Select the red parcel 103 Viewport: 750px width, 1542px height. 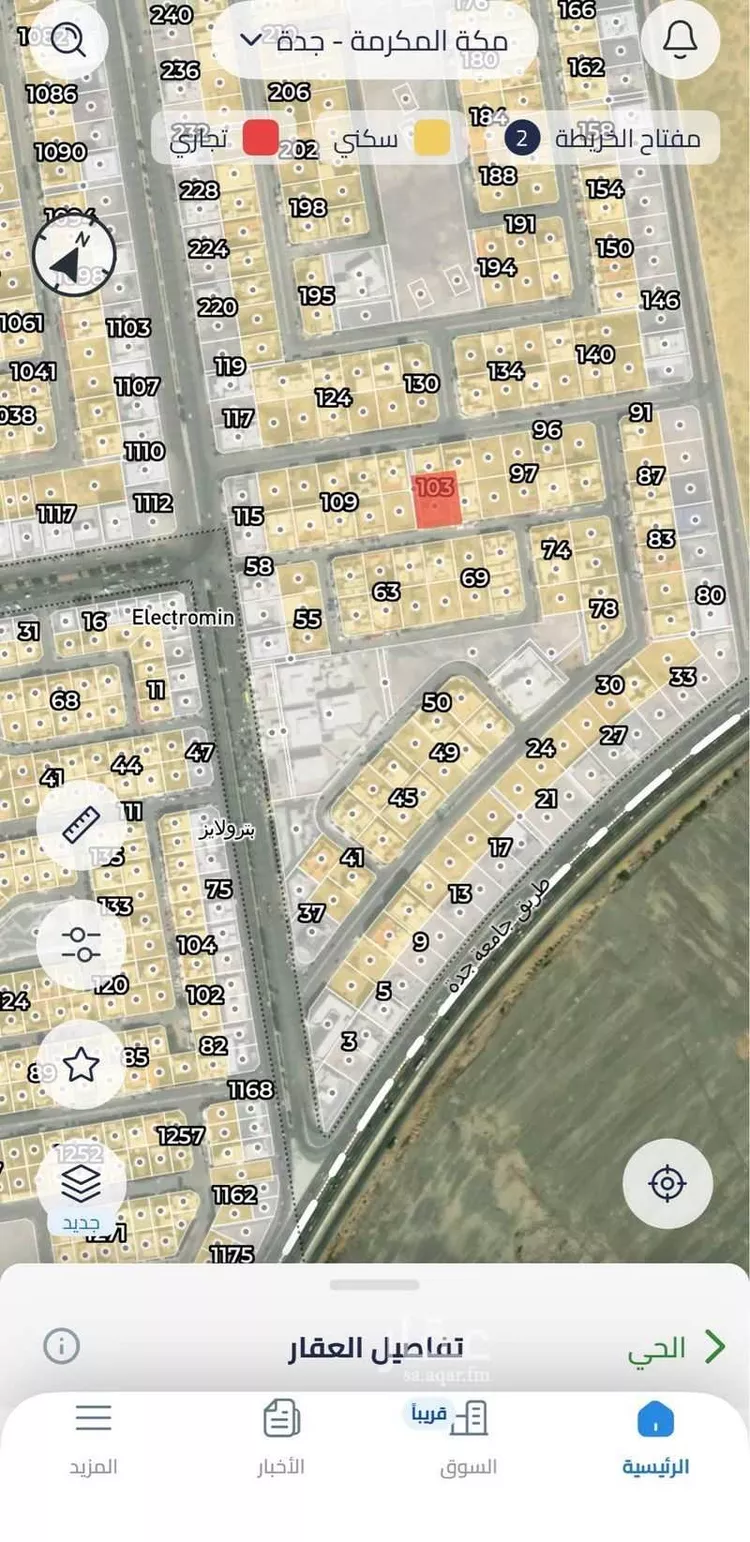coord(437,499)
